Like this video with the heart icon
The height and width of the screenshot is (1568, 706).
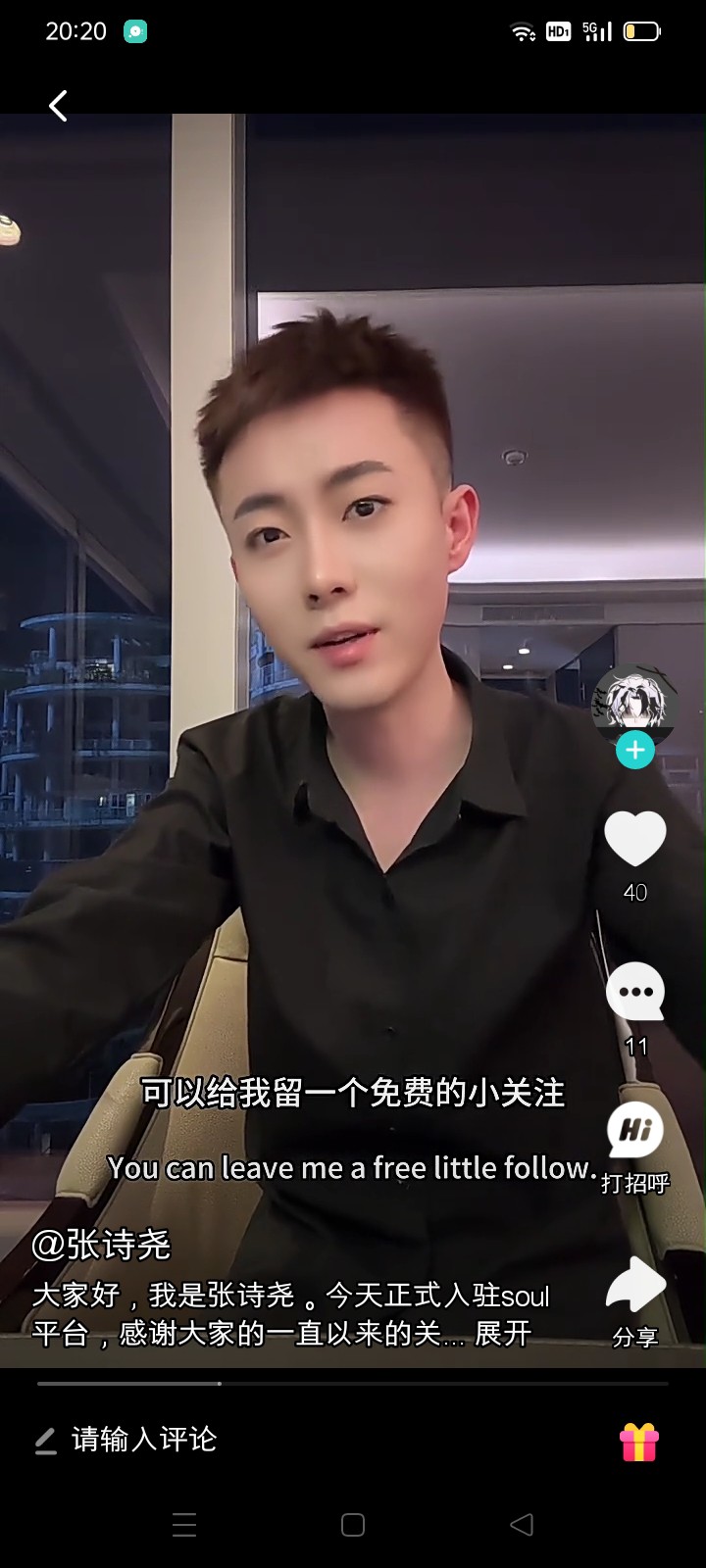tap(635, 839)
